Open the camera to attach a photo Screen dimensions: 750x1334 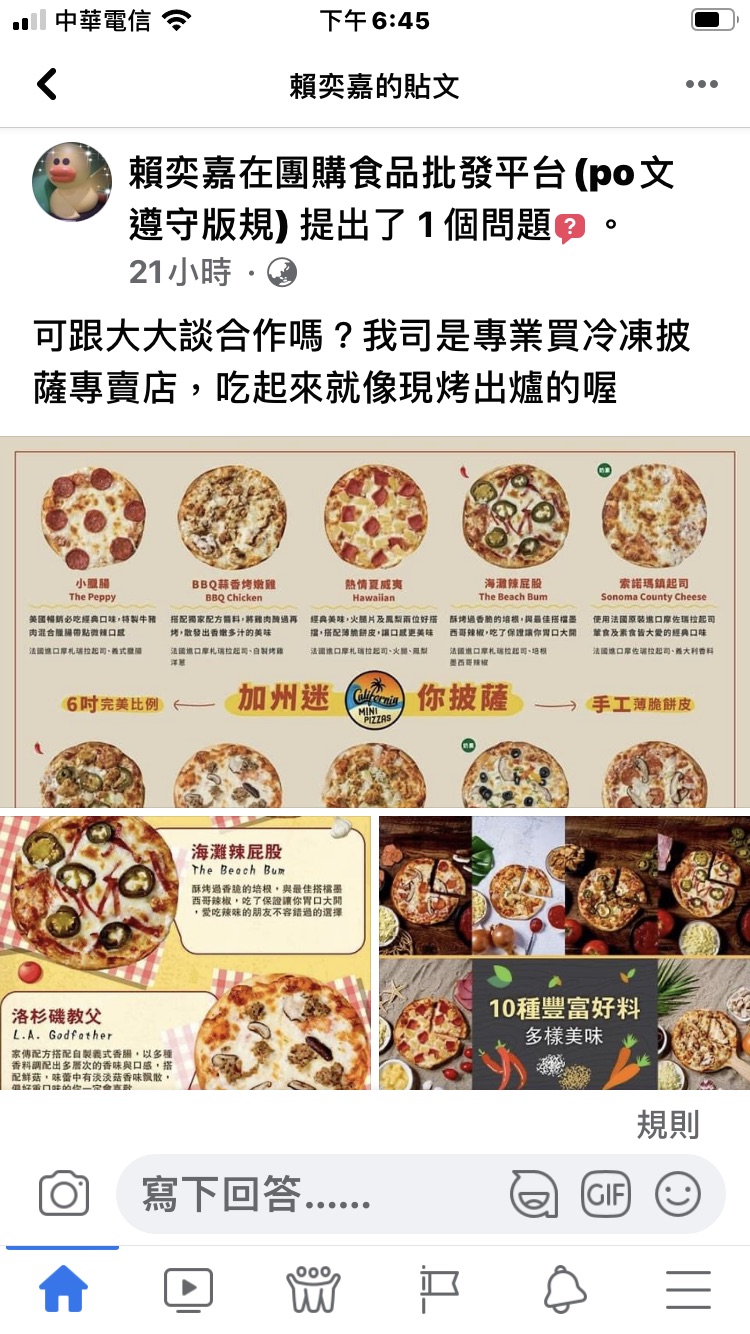[x=64, y=1194]
